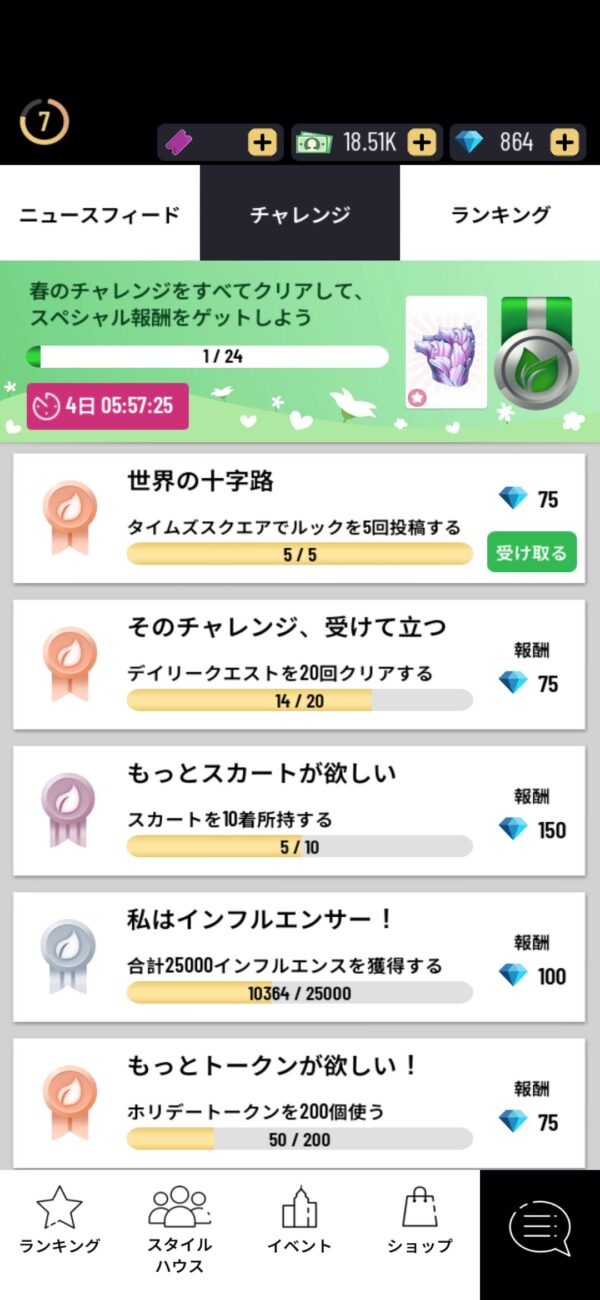Open the ショップ
This screenshot has height=1300, width=600.
tap(420, 1222)
